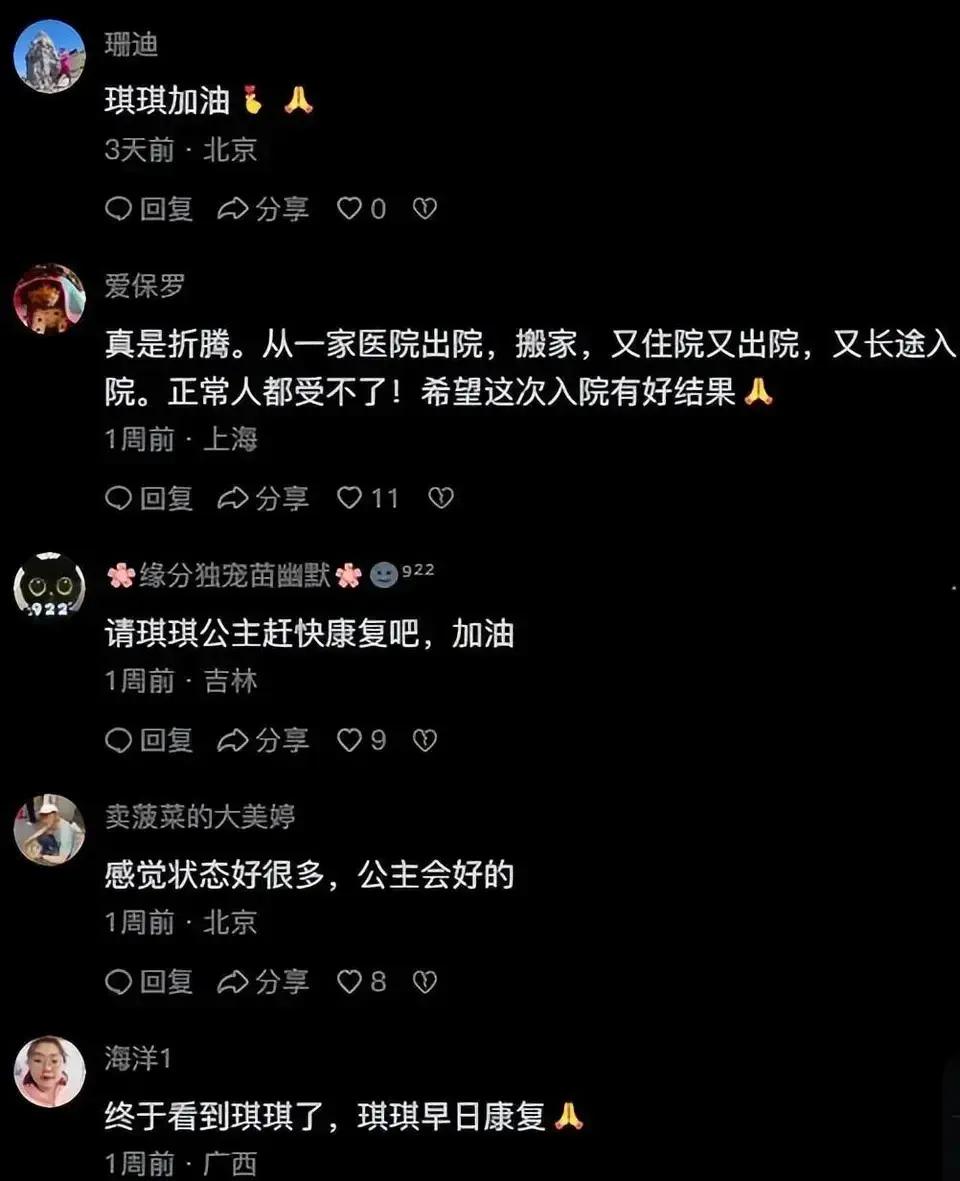Dislike 爱保罗's comment
This screenshot has height=1181, width=960.
point(441,497)
